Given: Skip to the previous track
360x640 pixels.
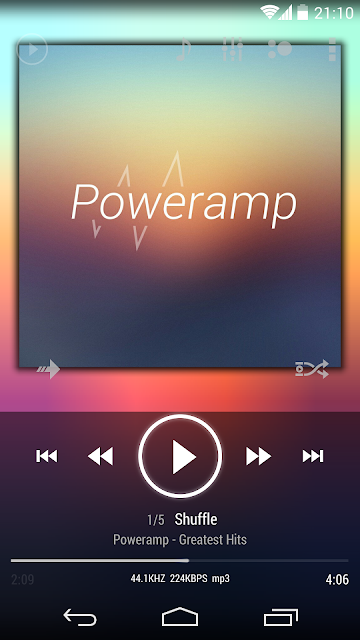Looking at the screenshot, I should 47,456.
